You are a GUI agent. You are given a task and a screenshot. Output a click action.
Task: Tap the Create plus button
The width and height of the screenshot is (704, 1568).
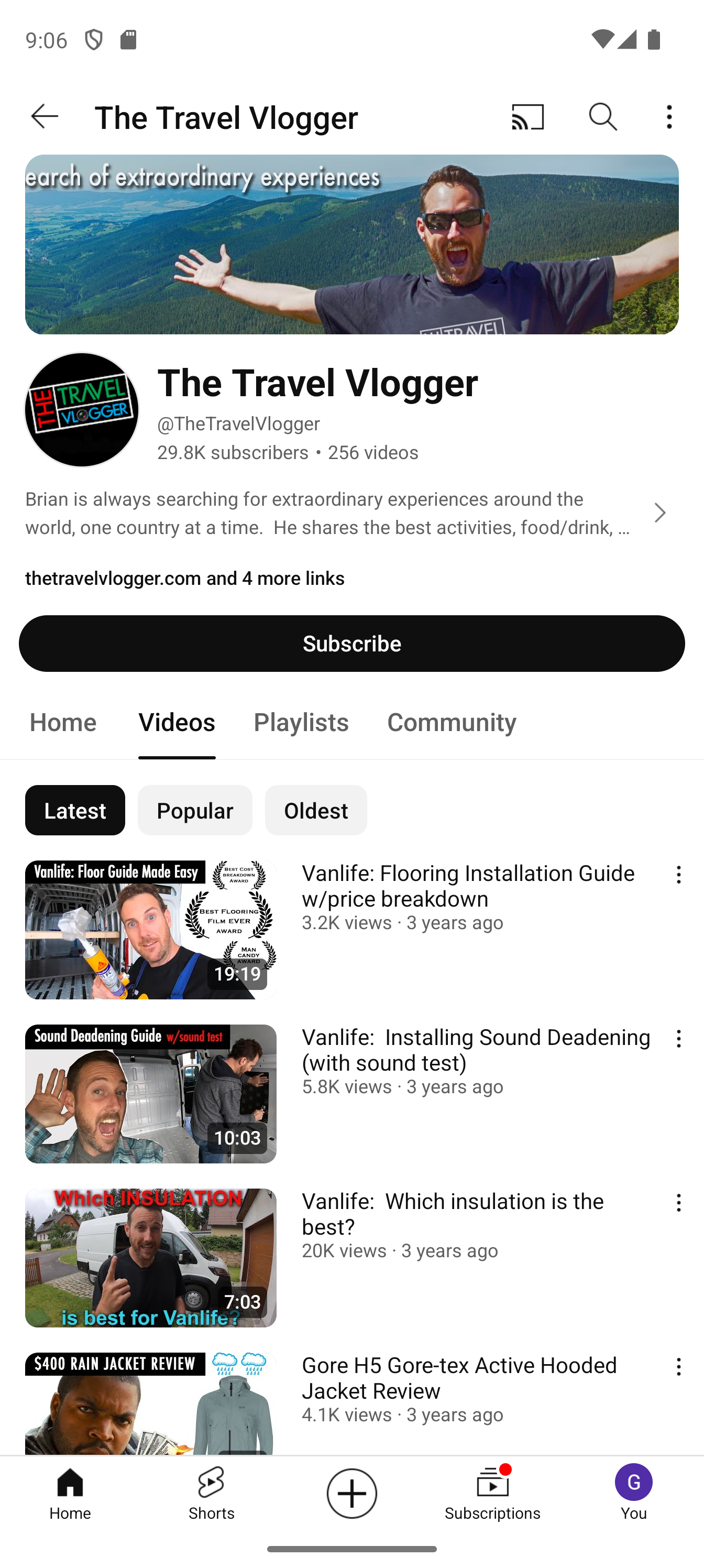[x=351, y=1493]
